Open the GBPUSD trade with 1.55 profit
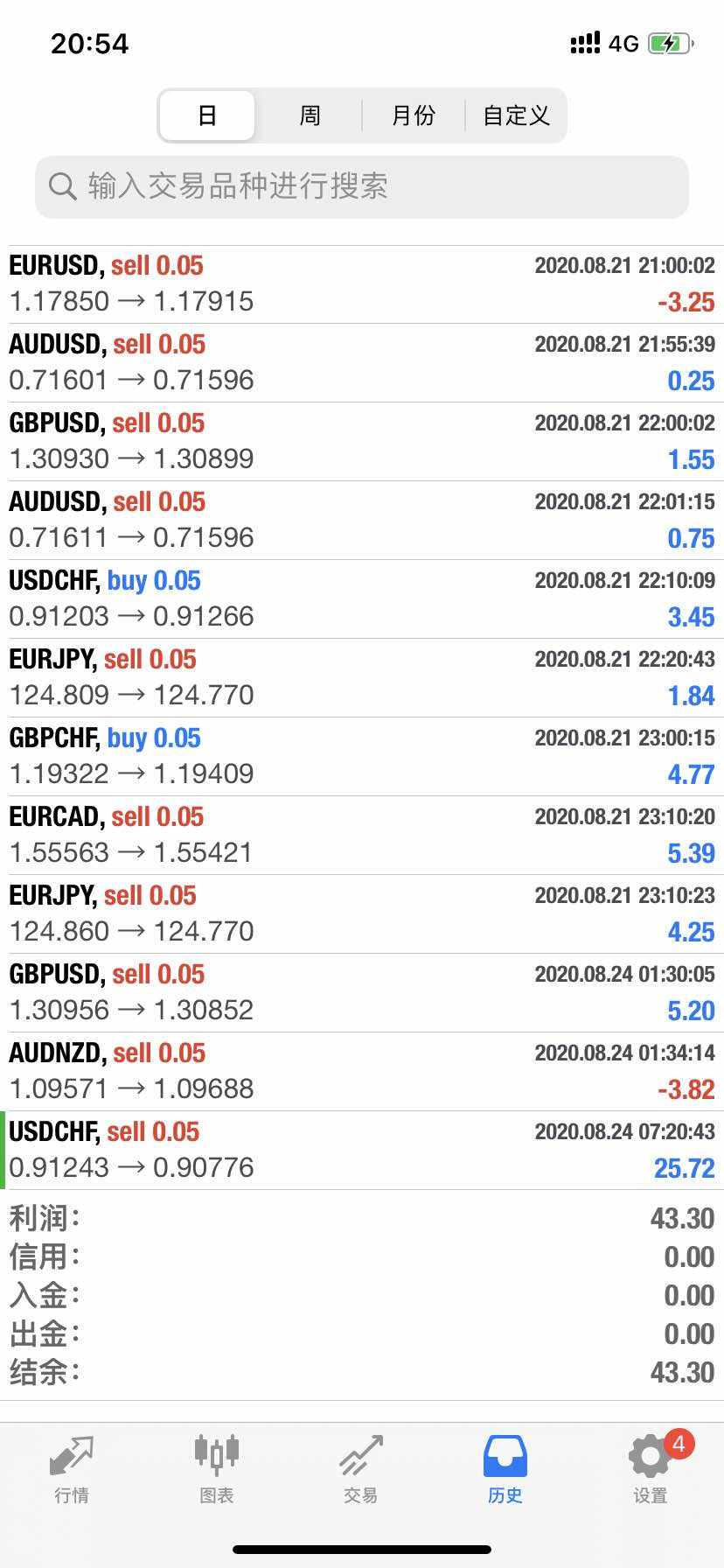 pos(362,442)
